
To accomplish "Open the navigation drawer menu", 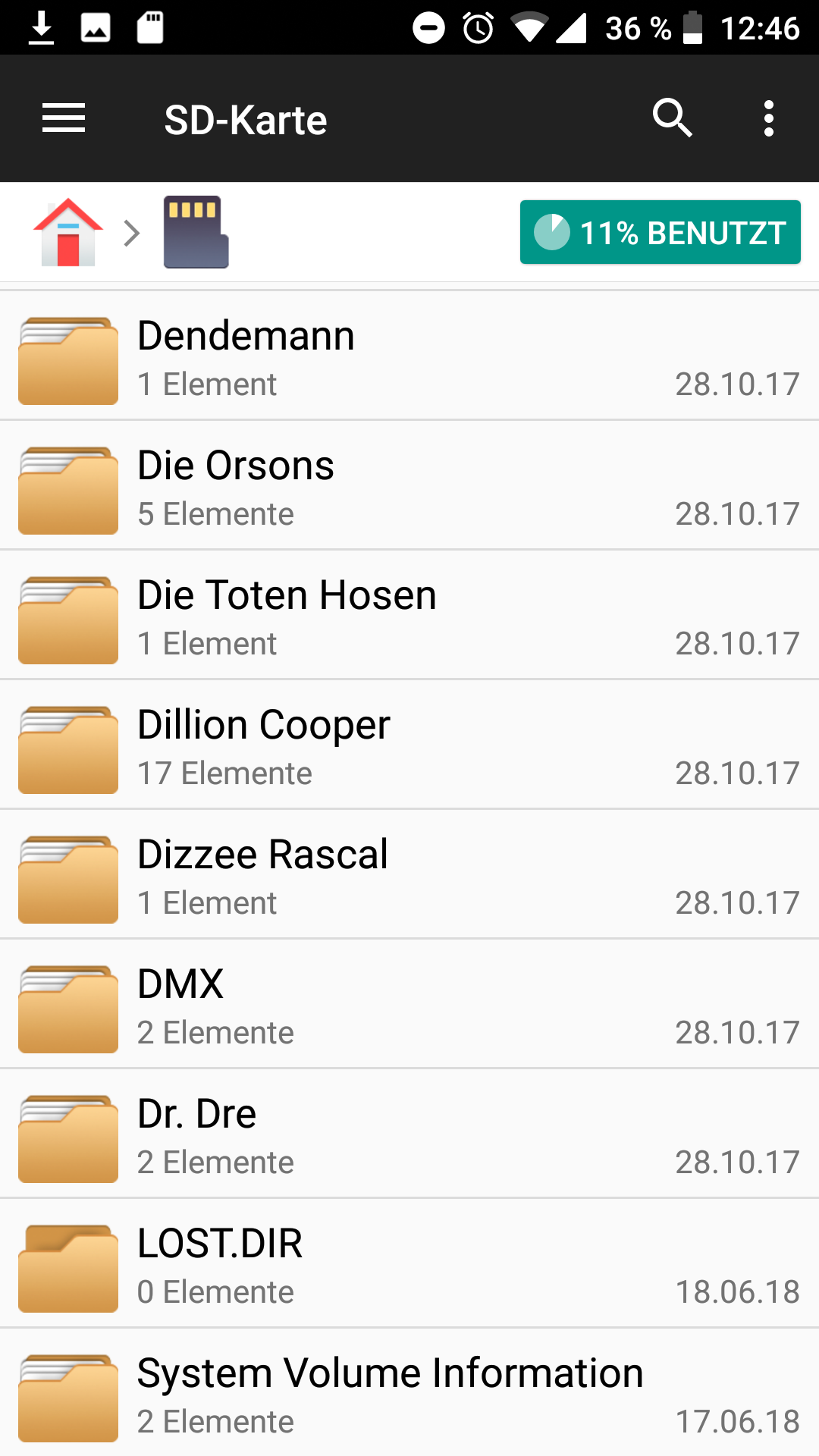I will [x=64, y=118].
